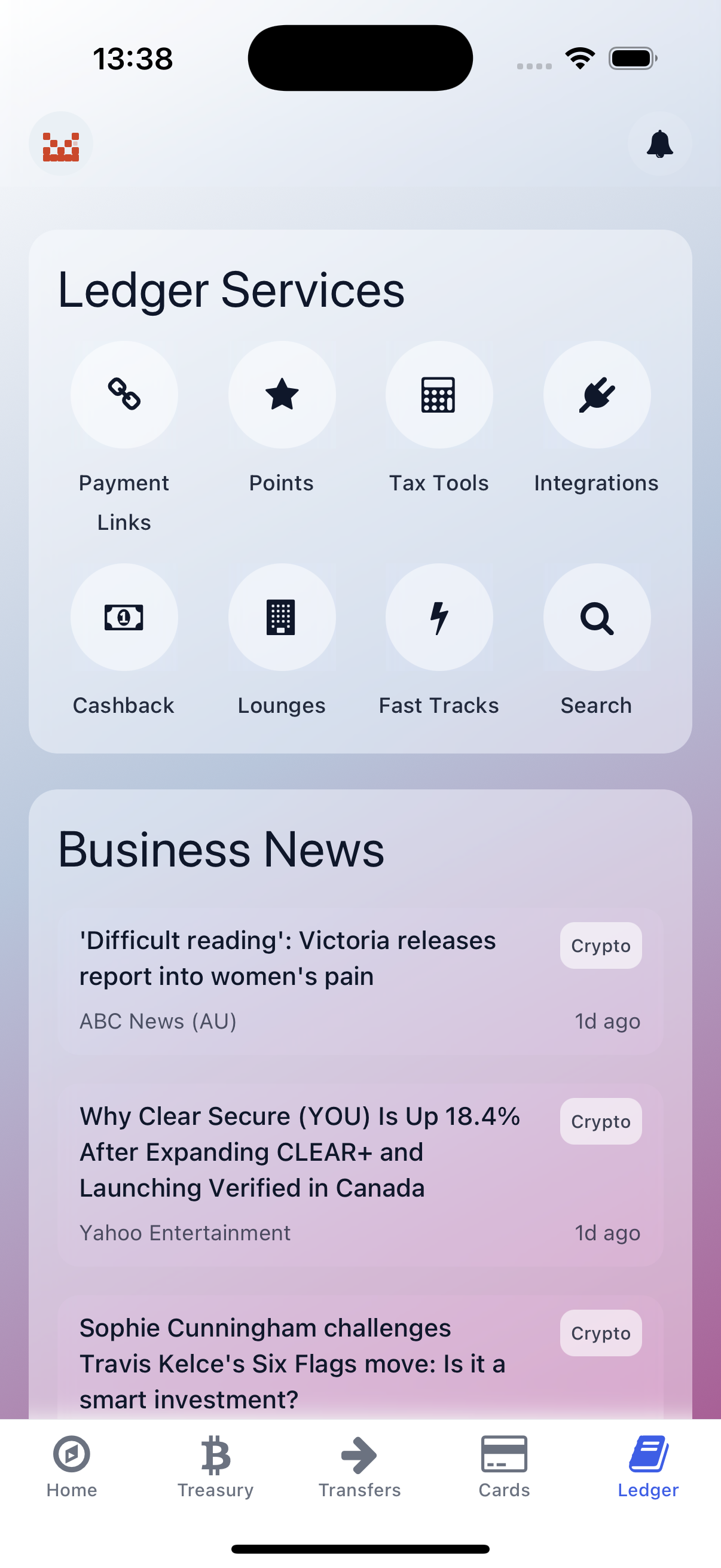Open the Lounges building icon
721x1568 pixels.
click(x=281, y=617)
